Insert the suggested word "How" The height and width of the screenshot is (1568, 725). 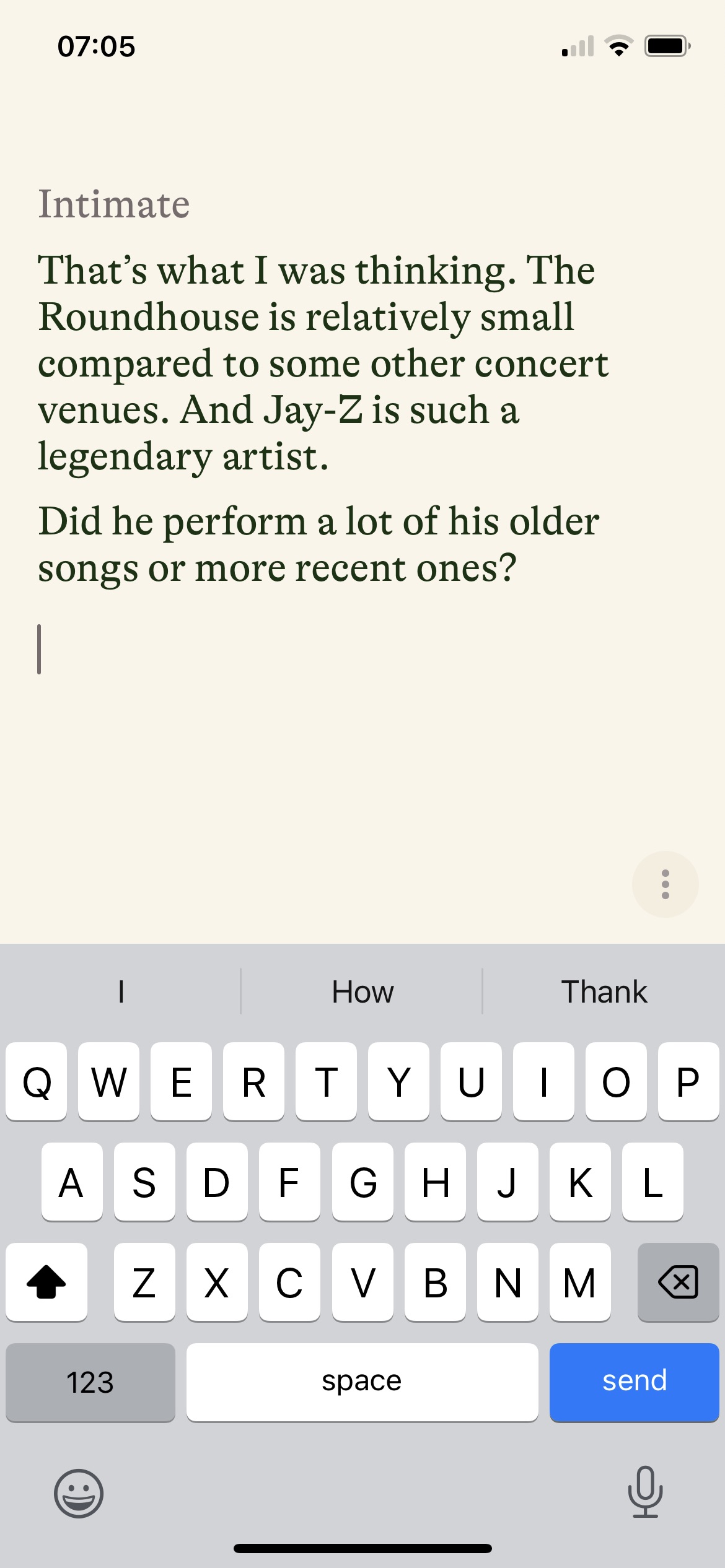pyautogui.click(x=362, y=991)
